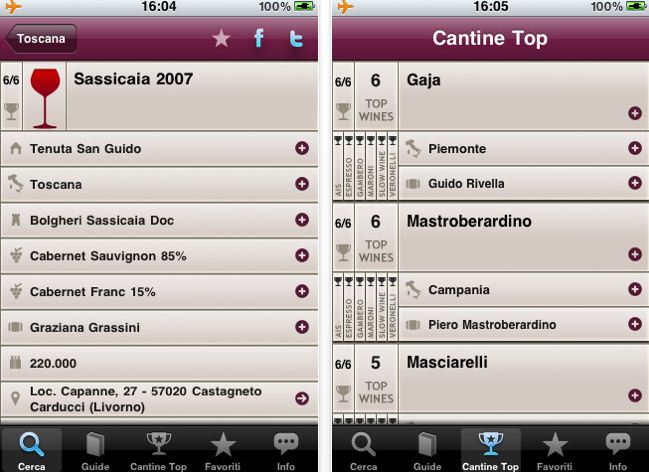Open the Bolgheri Sassicaia Doc row

point(160,219)
